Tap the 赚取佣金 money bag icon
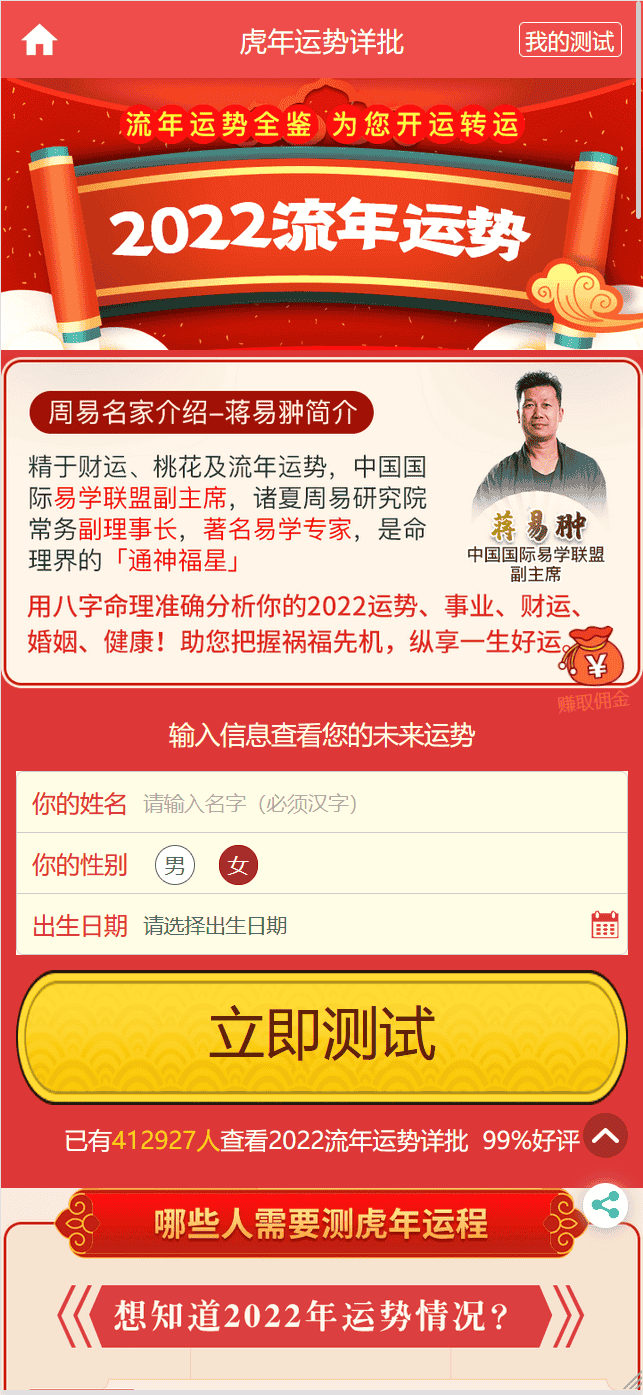Screen dimensions: 643x1395 click(x=595, y=661)
